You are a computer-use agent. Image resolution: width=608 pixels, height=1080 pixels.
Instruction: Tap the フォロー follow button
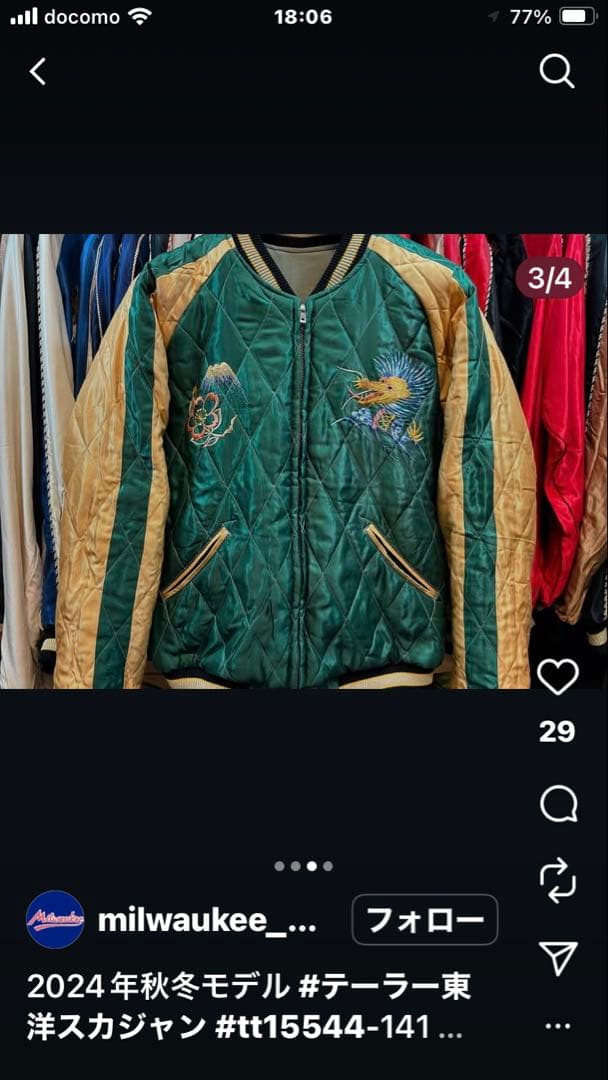(x=424, y=920)
